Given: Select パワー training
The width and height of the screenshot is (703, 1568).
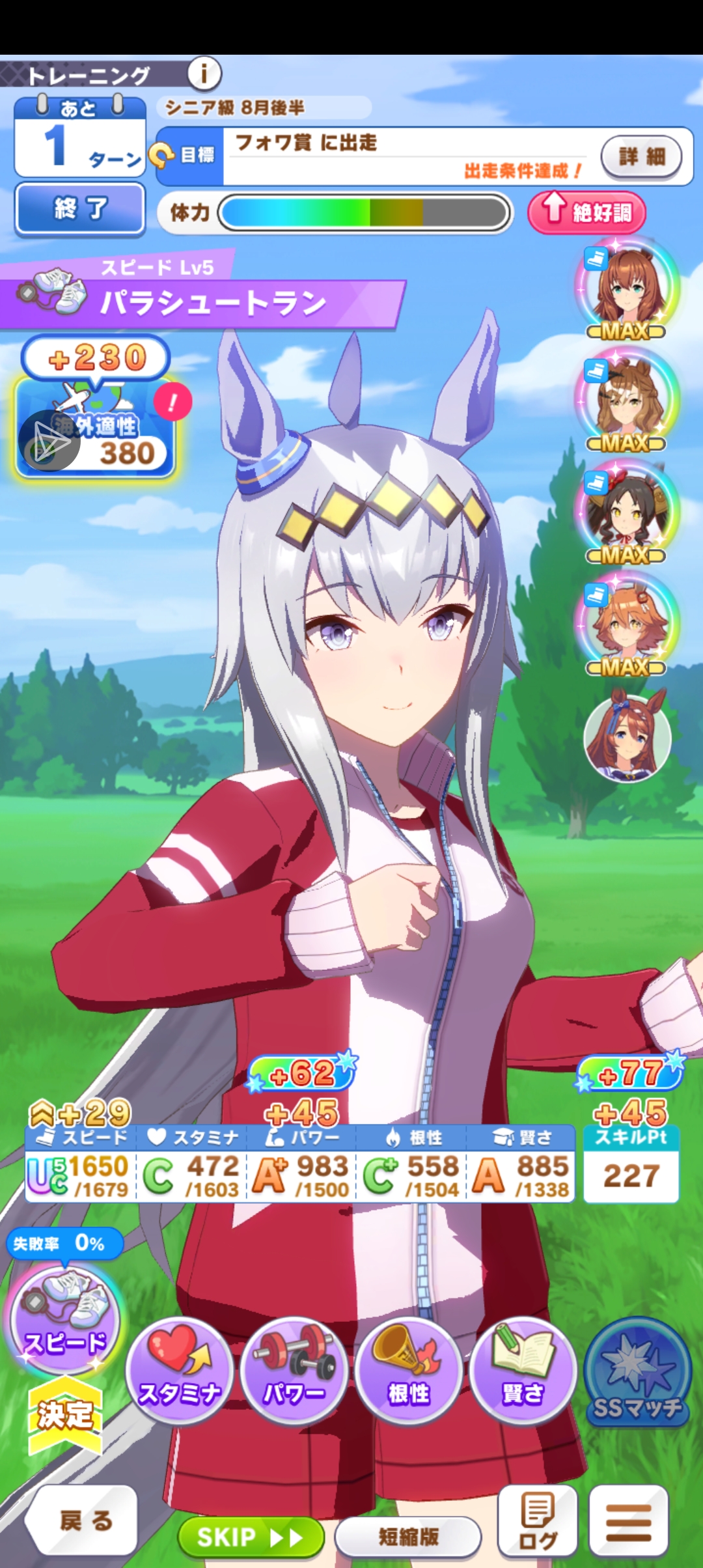Looking at the screenshot, I should pyautogui.click(x=294, y=1371).
